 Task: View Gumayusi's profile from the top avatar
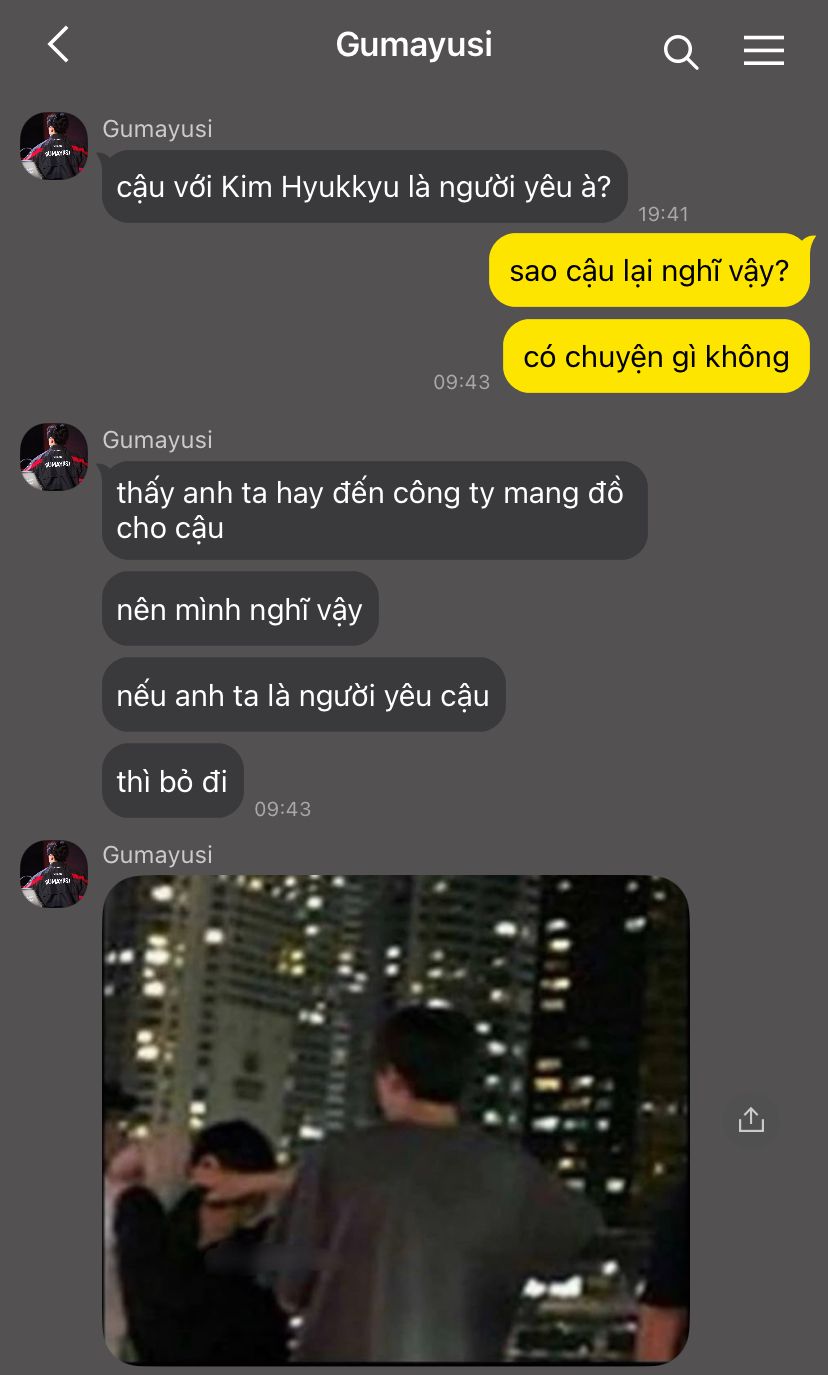[x=54, y=146]
